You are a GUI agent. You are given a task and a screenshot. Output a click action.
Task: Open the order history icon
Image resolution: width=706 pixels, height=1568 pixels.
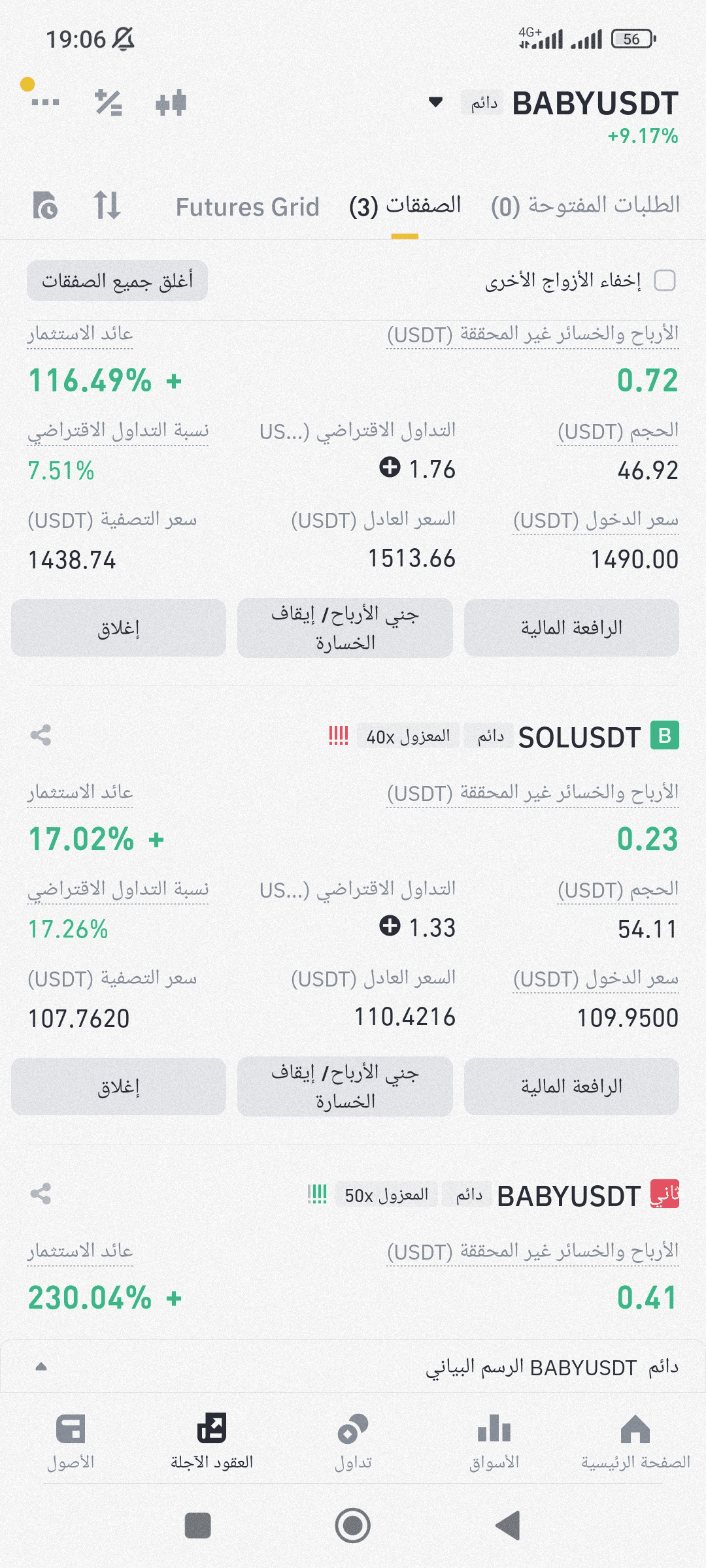click(x=45, y=206)
